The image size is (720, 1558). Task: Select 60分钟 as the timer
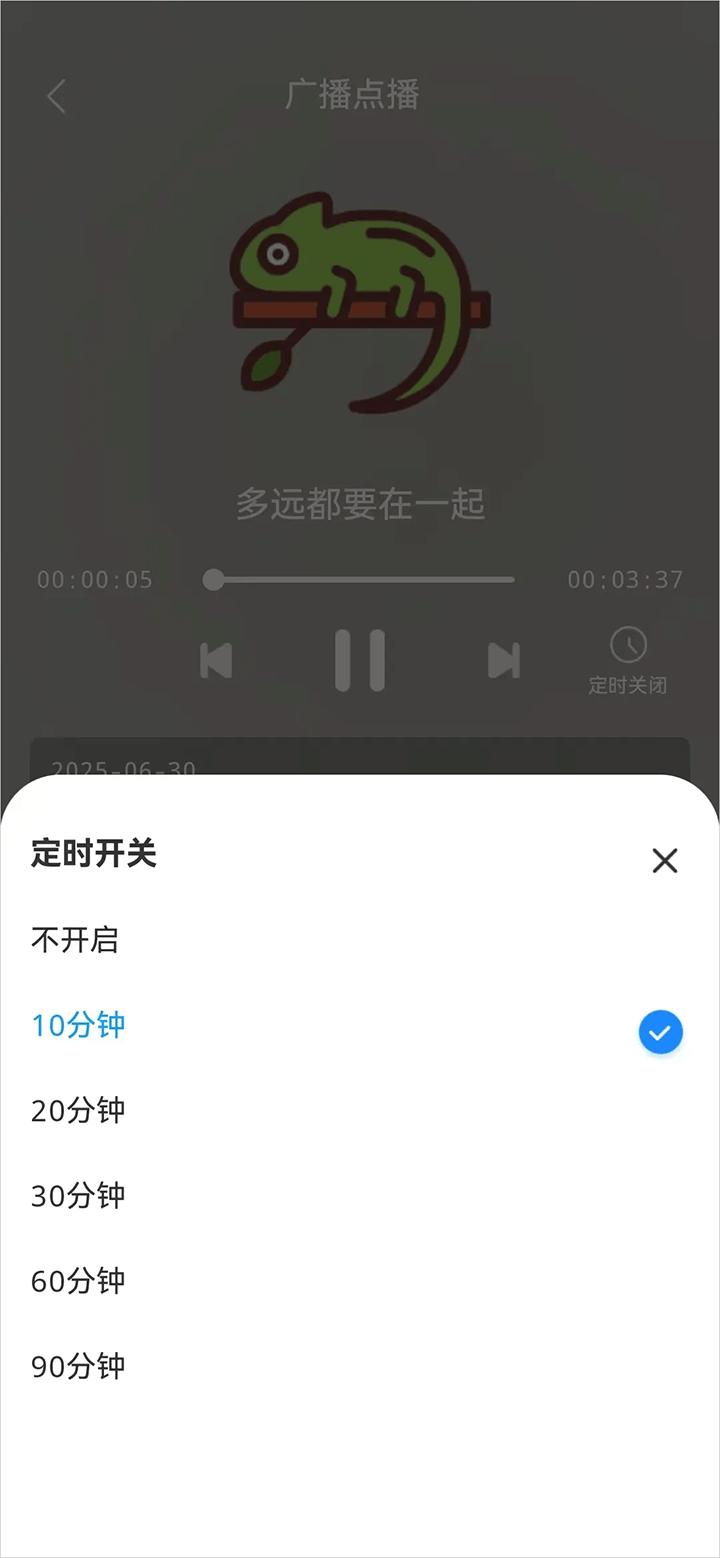[x=78, y=1281]
